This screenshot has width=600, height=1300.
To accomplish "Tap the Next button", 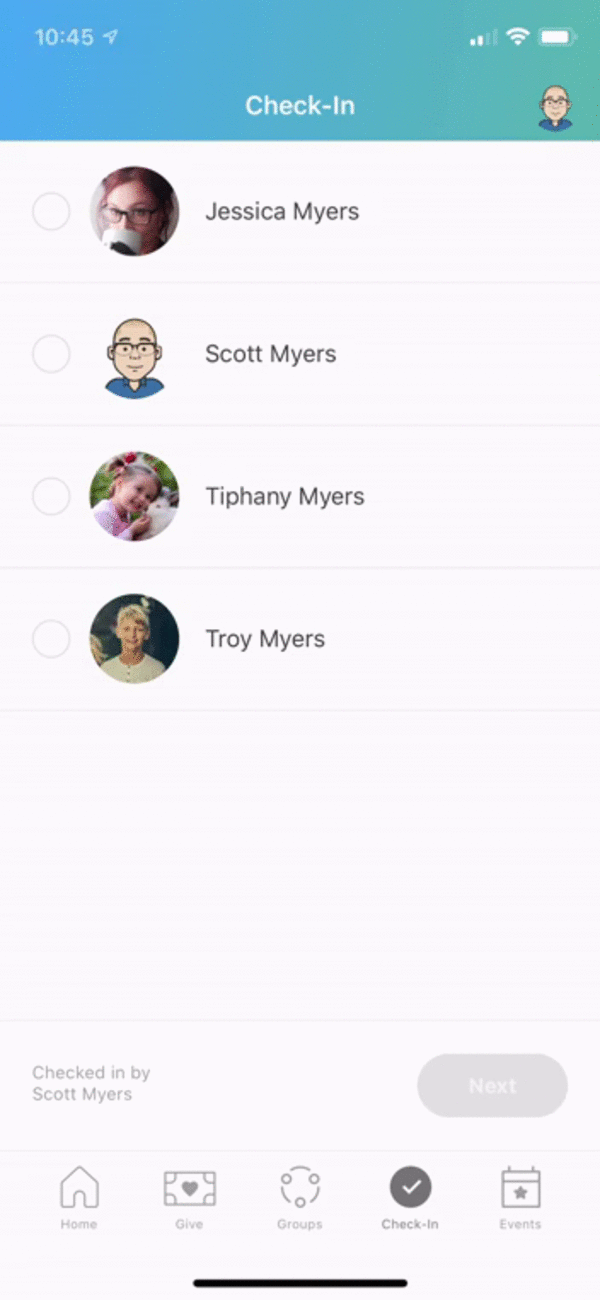I will coord(492,1086).
